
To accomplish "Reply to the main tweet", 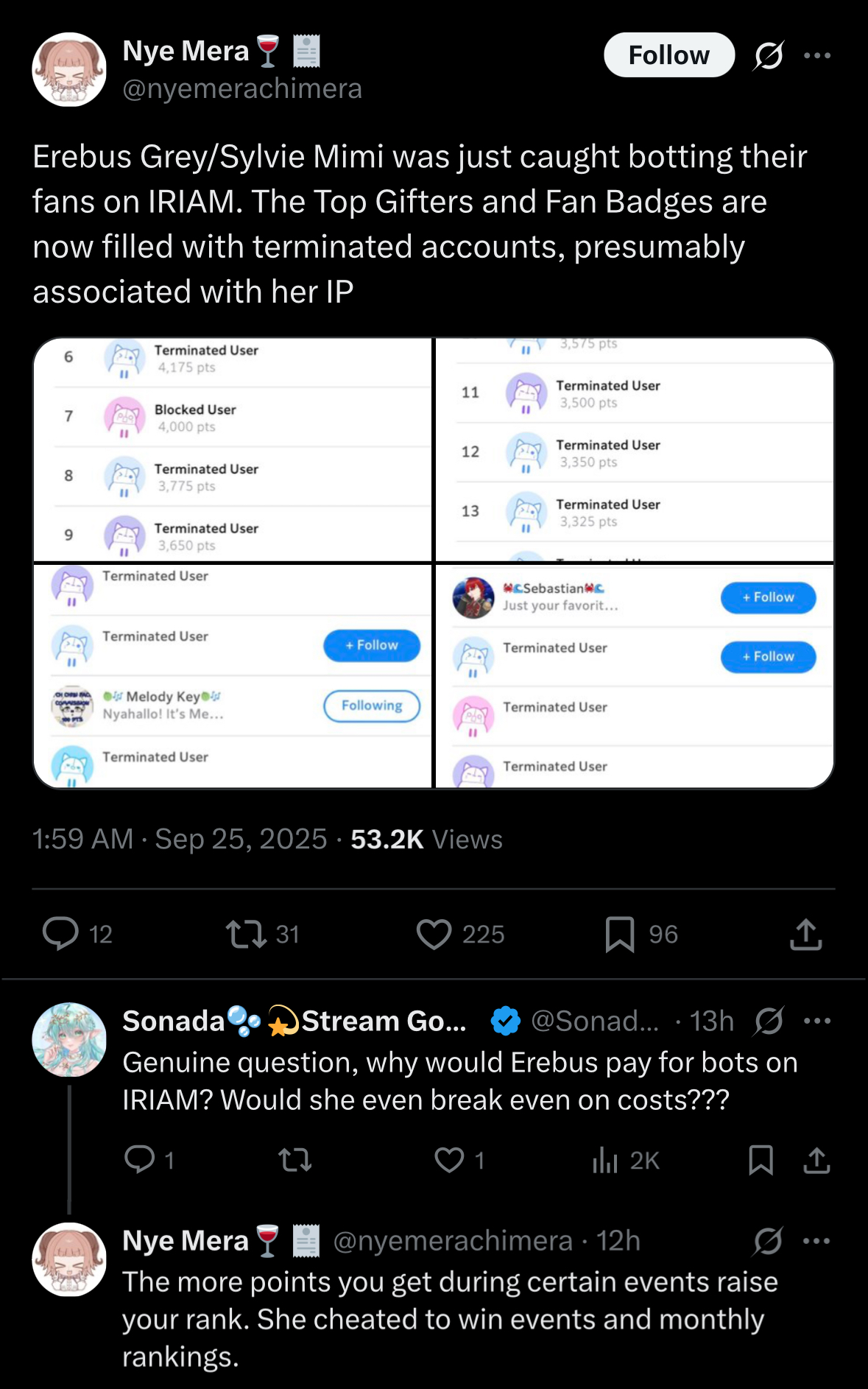I will 60,934.
